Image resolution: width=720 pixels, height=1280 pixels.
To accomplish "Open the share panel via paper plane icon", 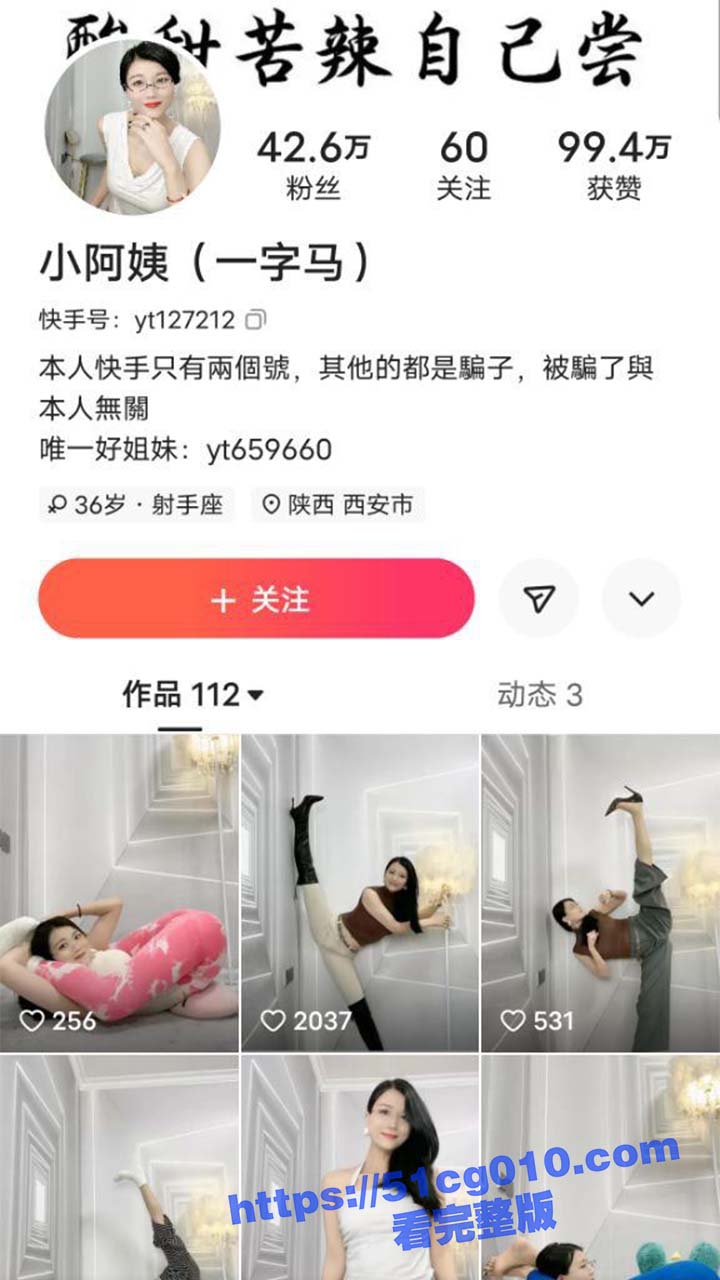I will tap(537, 599).
